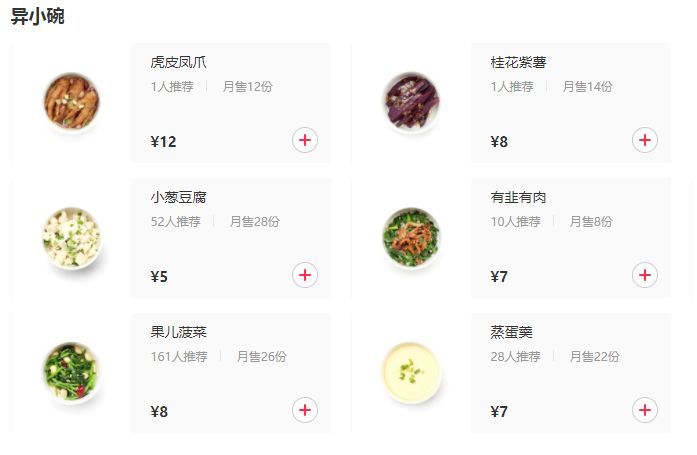Screen dimensions: 697x455
Task: Select the 蒸蛋羹 dish image
Action: point(411,372)
